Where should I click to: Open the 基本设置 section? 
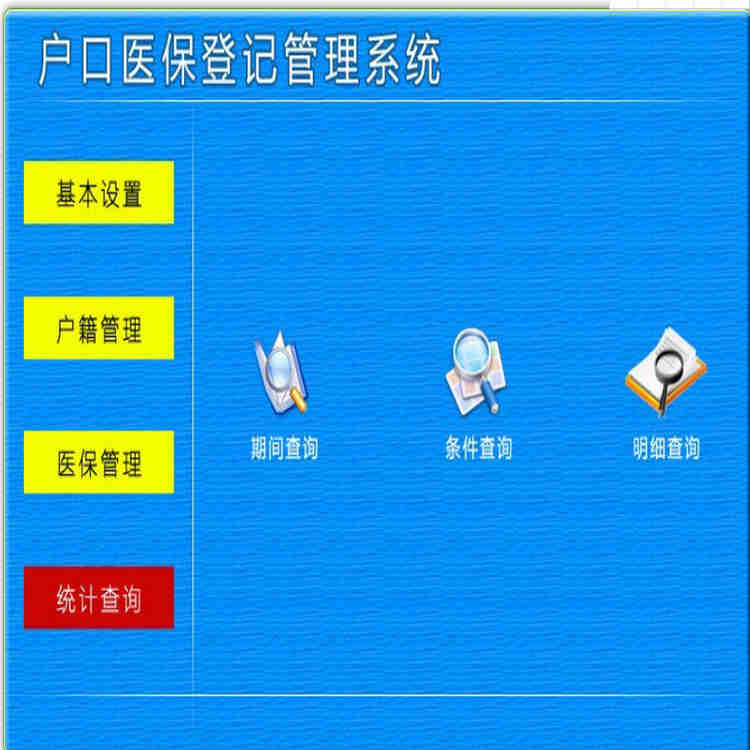(x=98, y=193)
